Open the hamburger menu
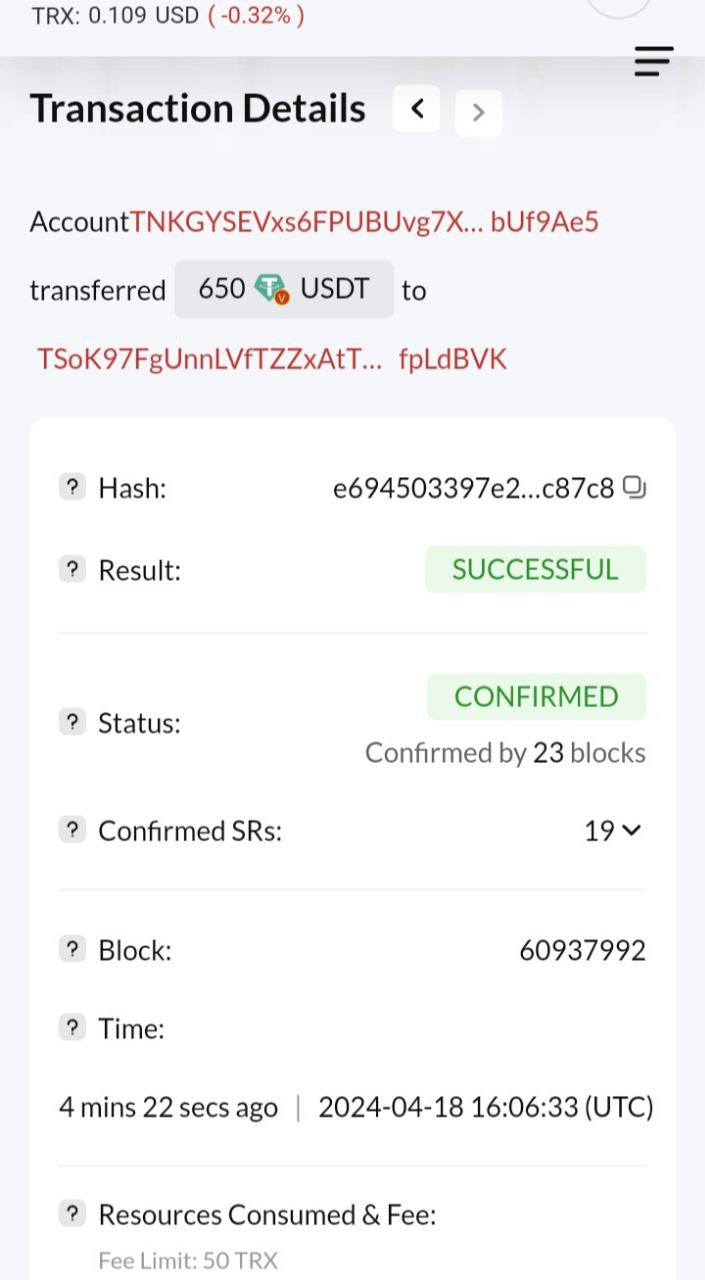Screen dimensions: 705x1280 click(x=653, y=62)
